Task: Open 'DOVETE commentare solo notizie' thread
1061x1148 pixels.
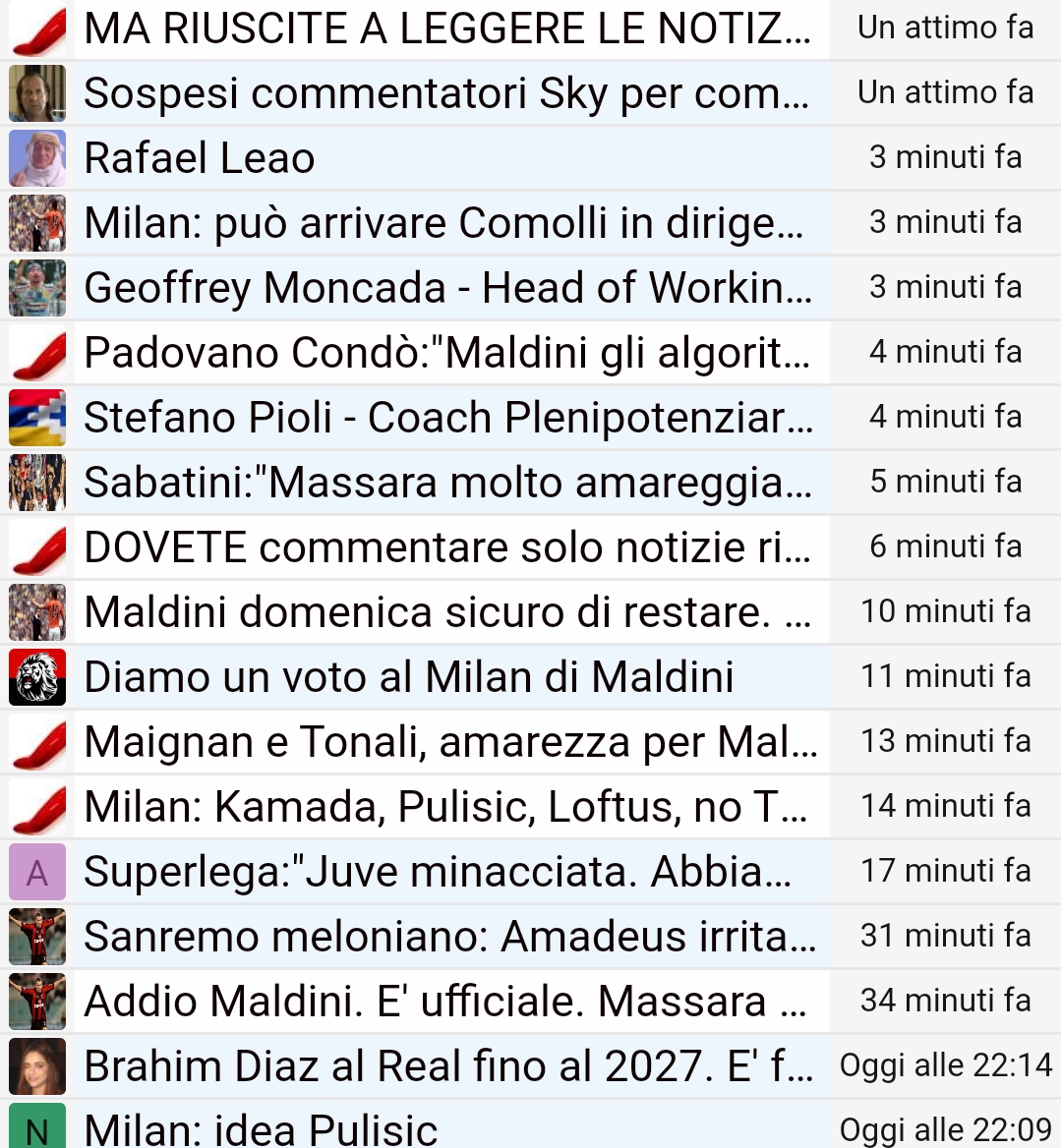Action: tap(447, 547)
